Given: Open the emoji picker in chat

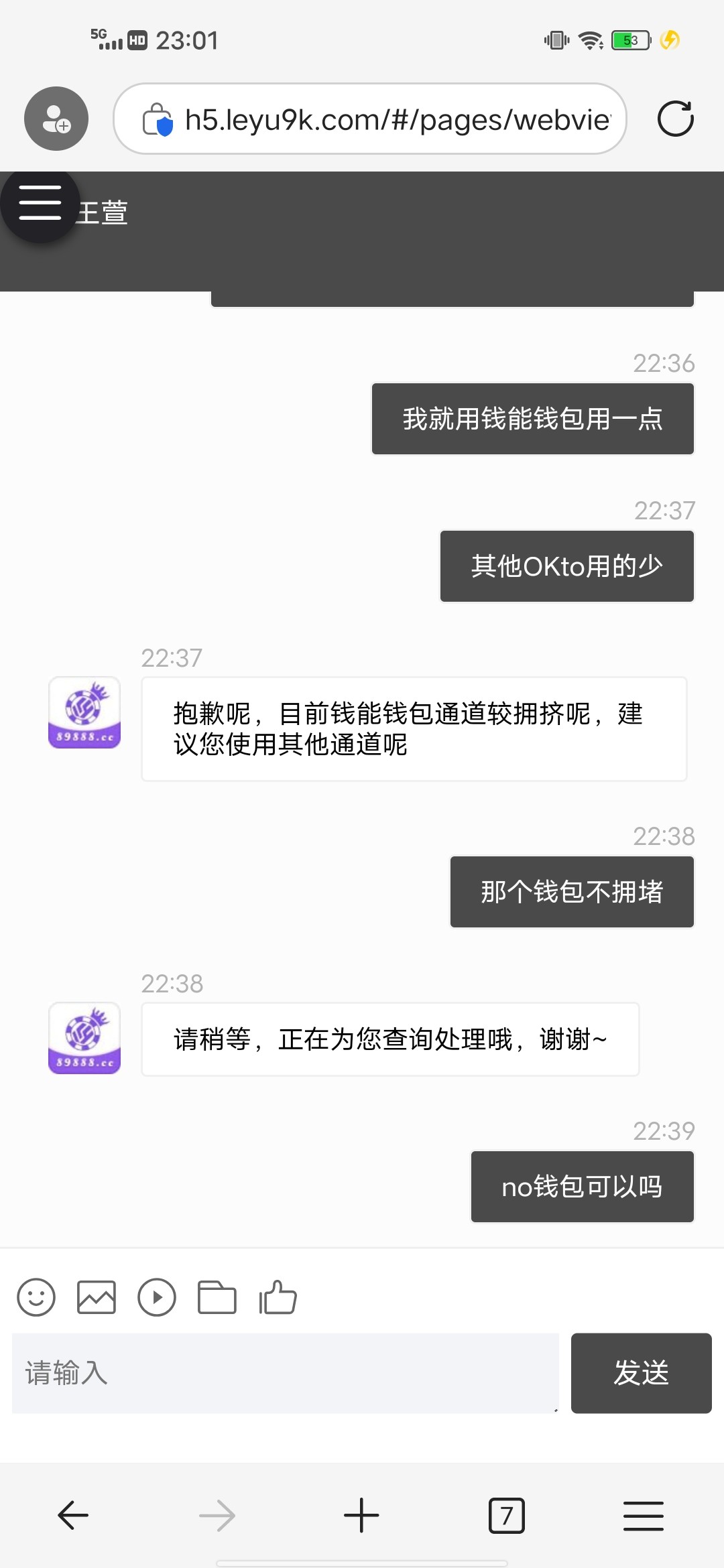Looking at the screenshot, I should pos(36,1297).
